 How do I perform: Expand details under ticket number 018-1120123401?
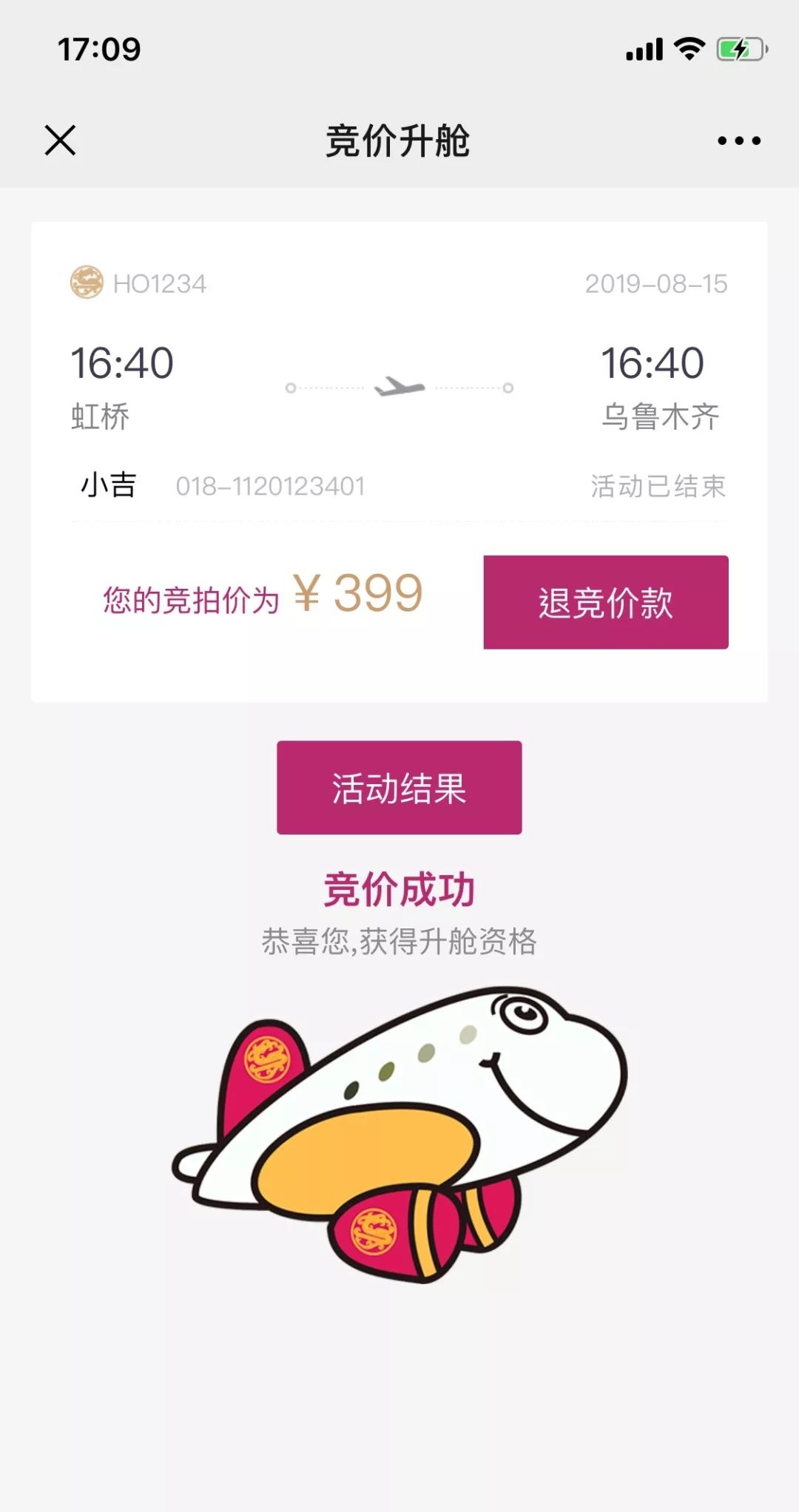(270, 485)
